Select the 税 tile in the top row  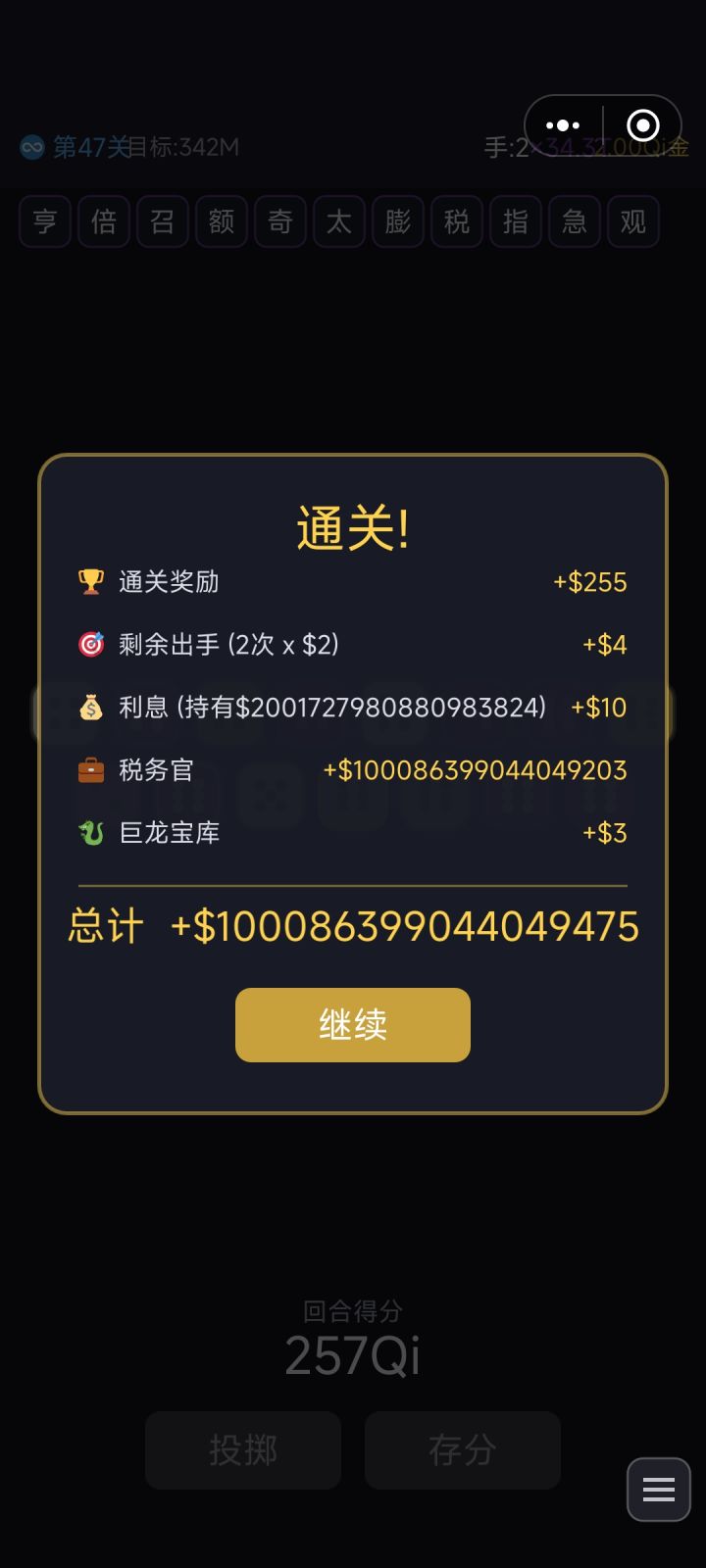pos(456,221)
